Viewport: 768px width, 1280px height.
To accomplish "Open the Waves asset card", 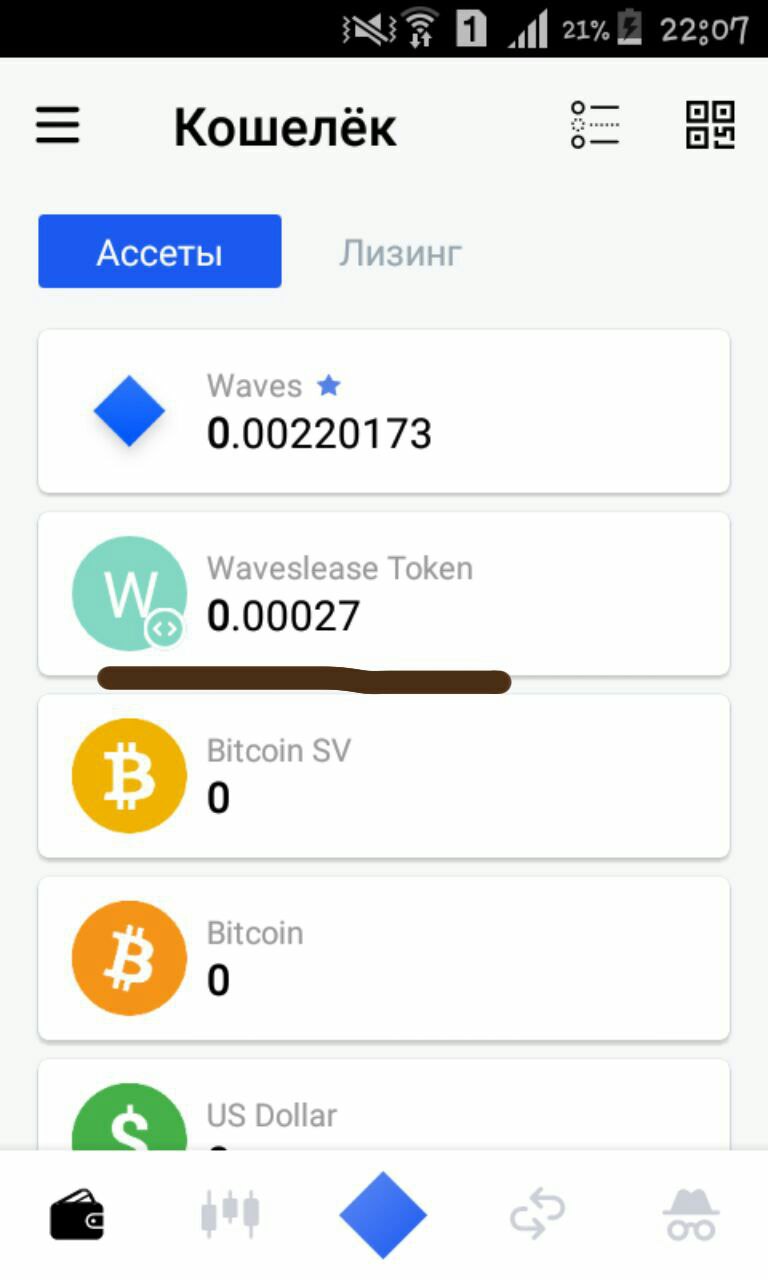I will [x=384, y=411].
